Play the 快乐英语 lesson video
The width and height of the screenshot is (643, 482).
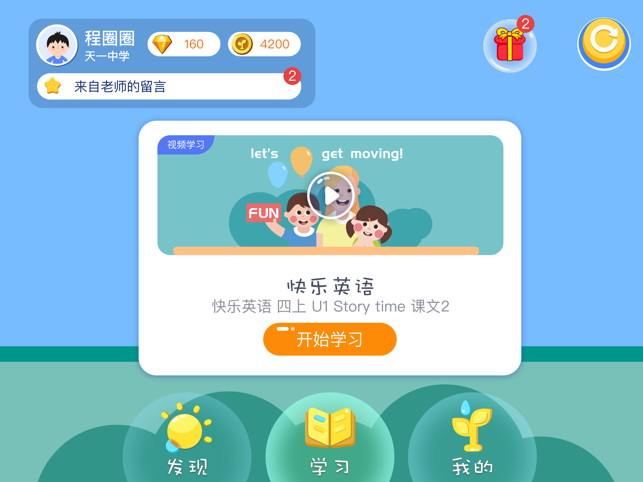(330, 195)
